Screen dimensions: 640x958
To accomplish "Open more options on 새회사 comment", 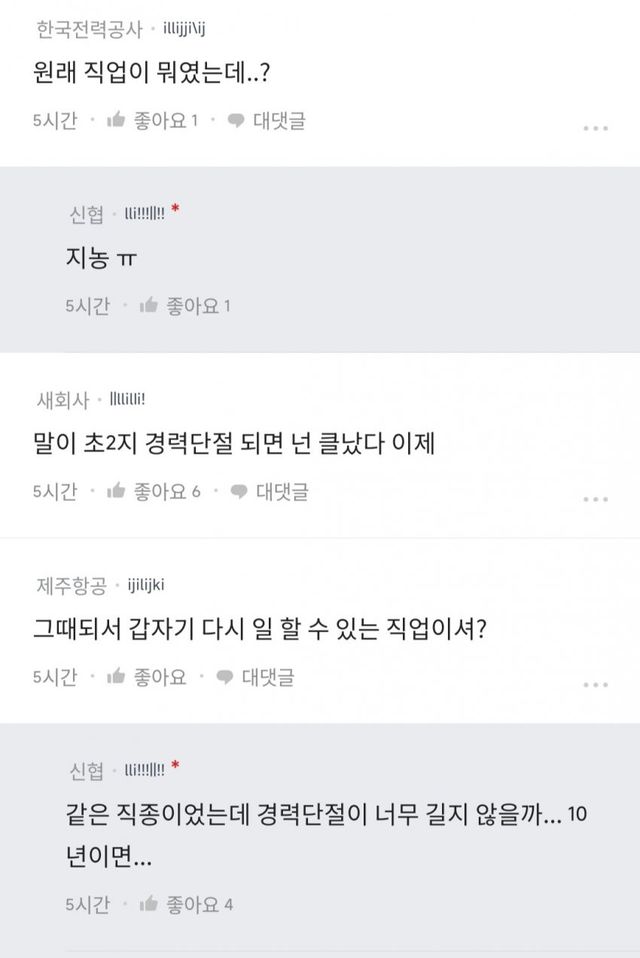I will click(x=595, y=498).
